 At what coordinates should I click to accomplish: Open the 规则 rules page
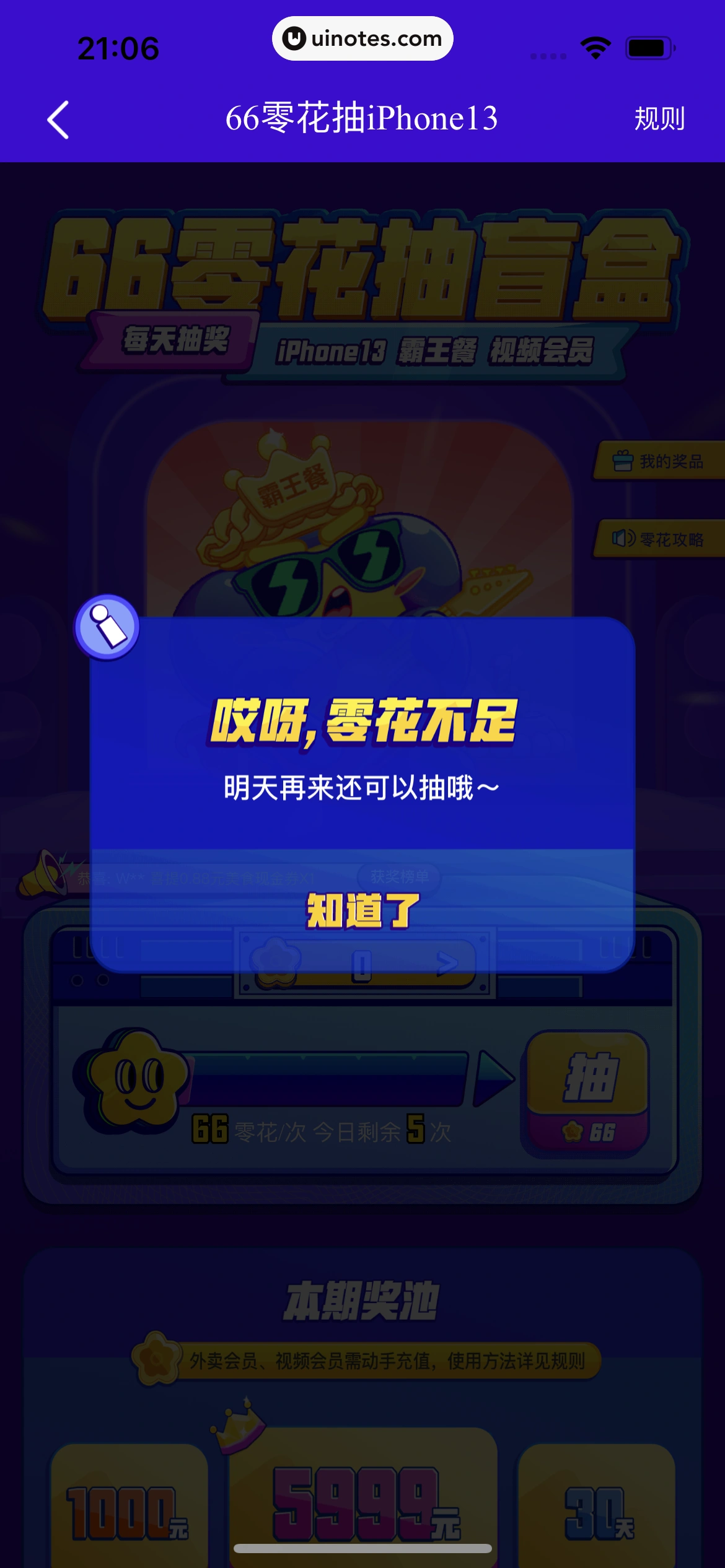tap(659, 118)
